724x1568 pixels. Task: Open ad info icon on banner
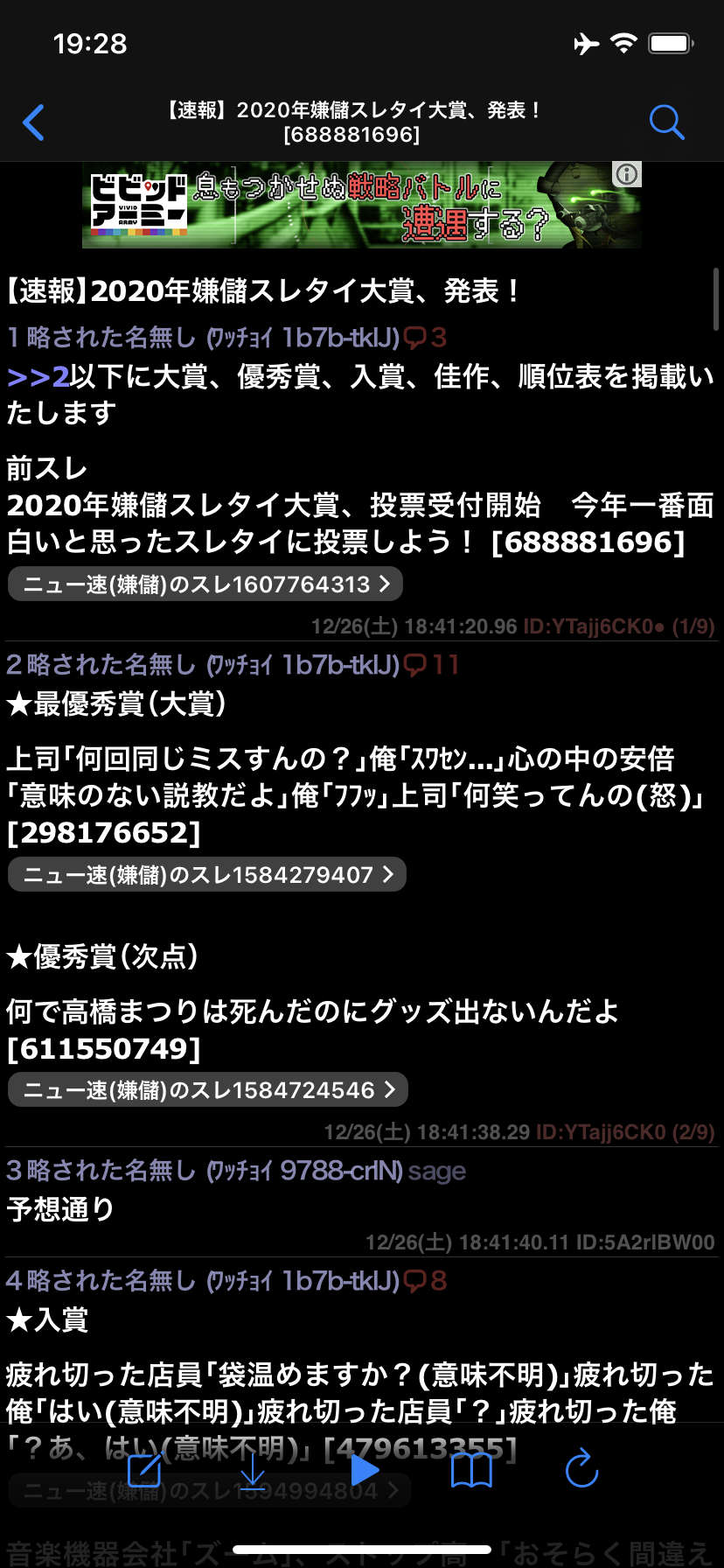(627, 174)
